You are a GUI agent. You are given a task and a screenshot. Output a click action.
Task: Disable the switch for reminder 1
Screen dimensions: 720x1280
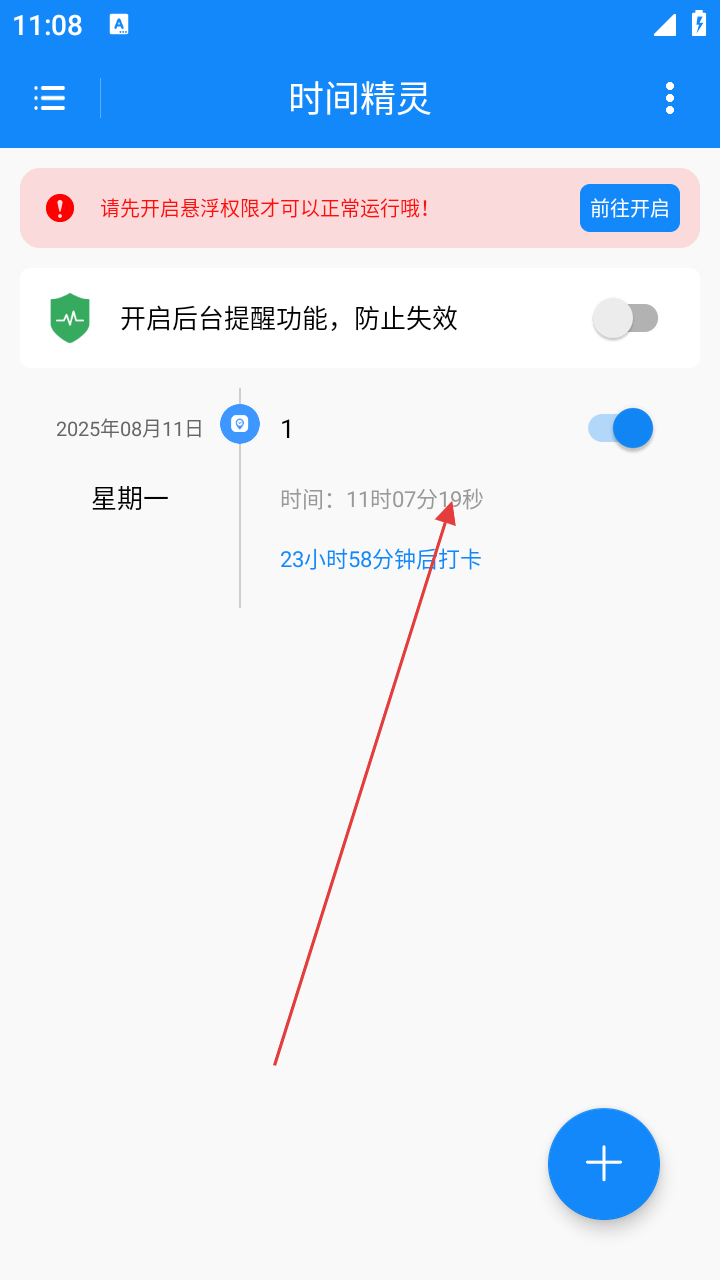tap(620, 428)
